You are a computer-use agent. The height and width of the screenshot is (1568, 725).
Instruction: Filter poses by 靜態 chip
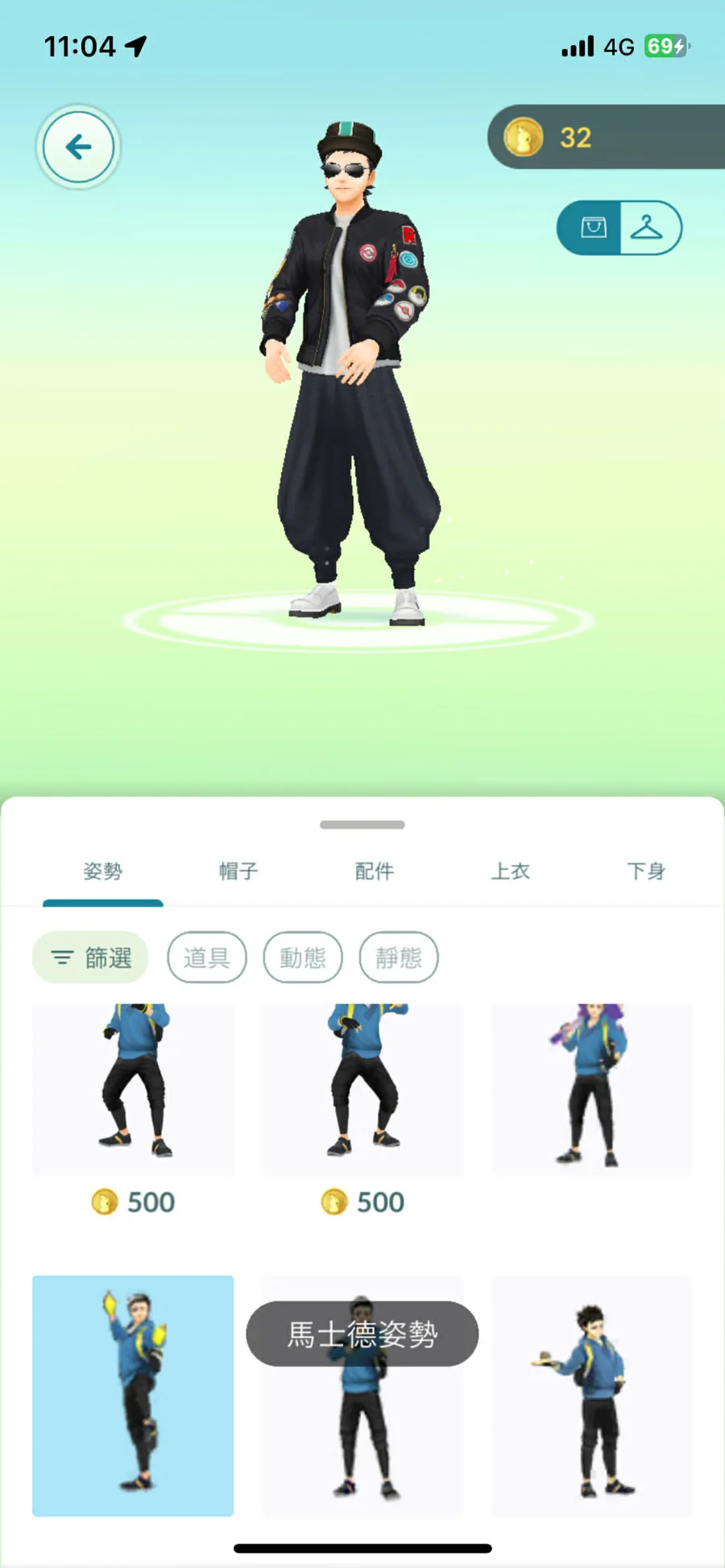click(399, 958)
